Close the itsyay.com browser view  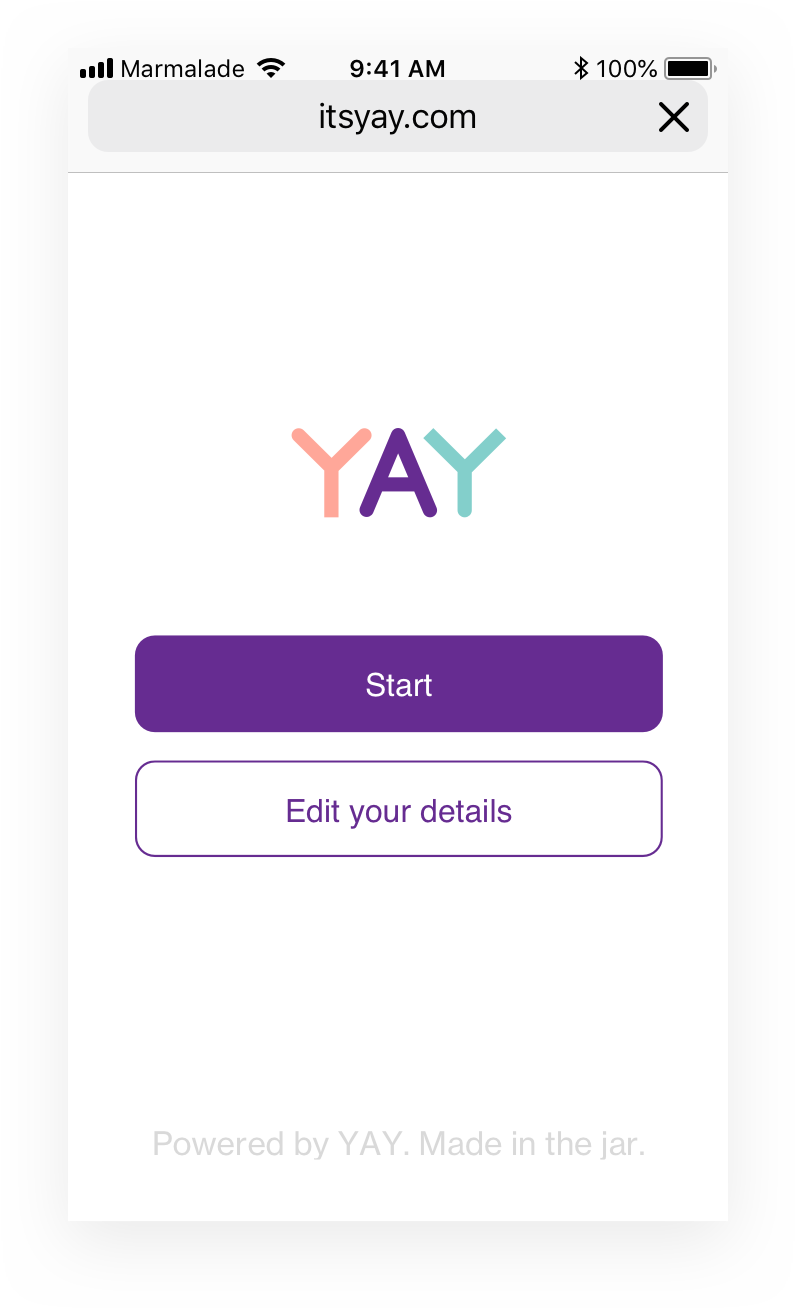[x=674, y=118]
